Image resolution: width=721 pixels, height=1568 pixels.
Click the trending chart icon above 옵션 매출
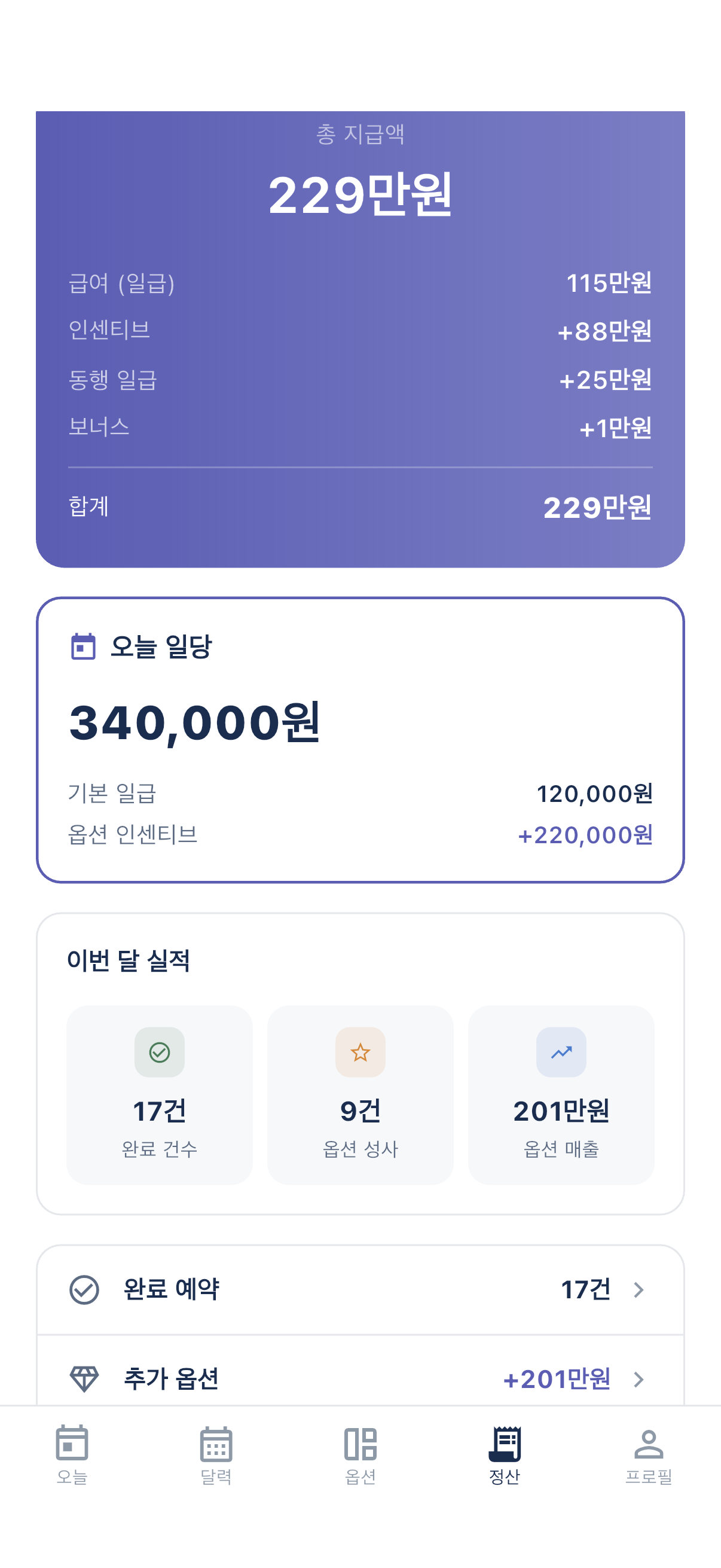pyautogui.click(x=561, y=1053)
